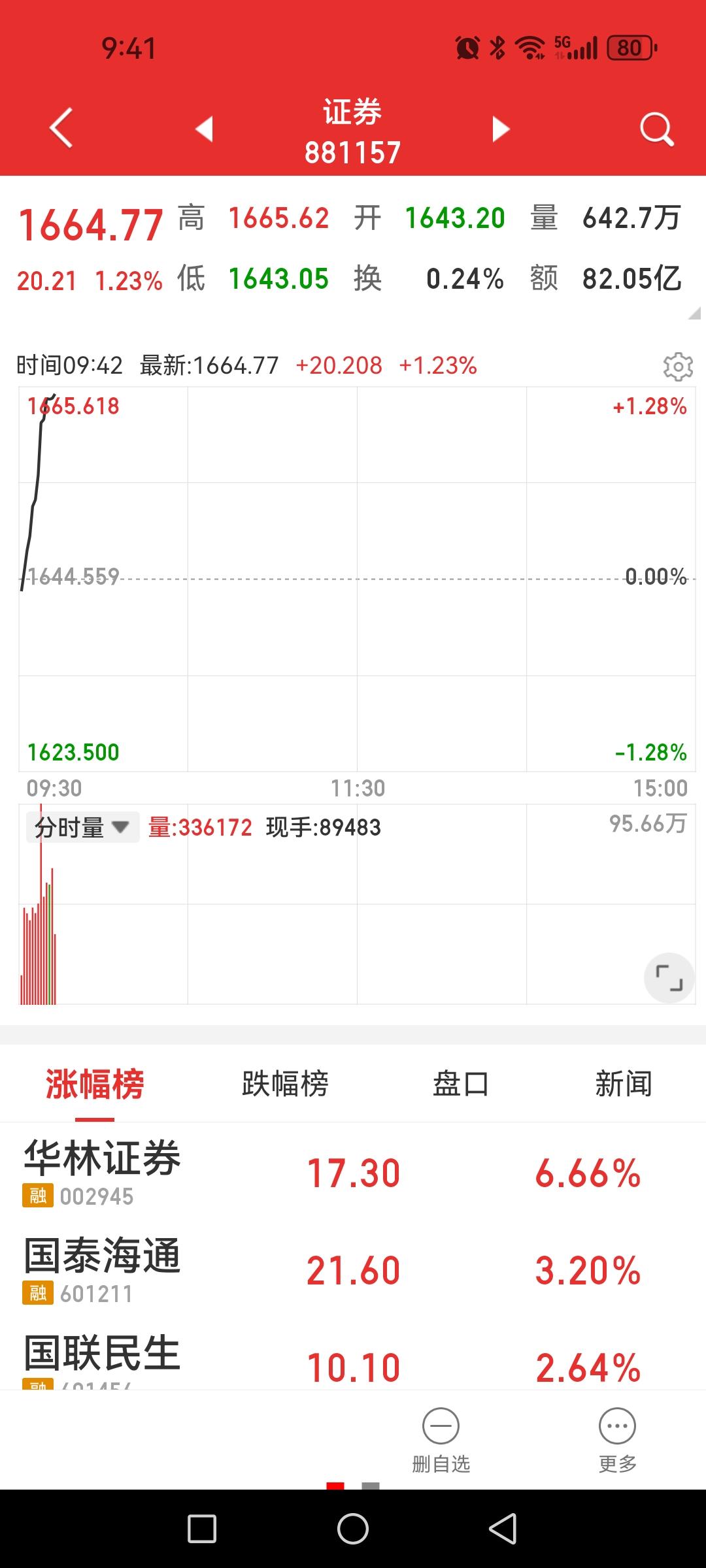Expand the chart to fullscreen
The width and height of the screenshot is (706, 1568).
tap(667, 977)
